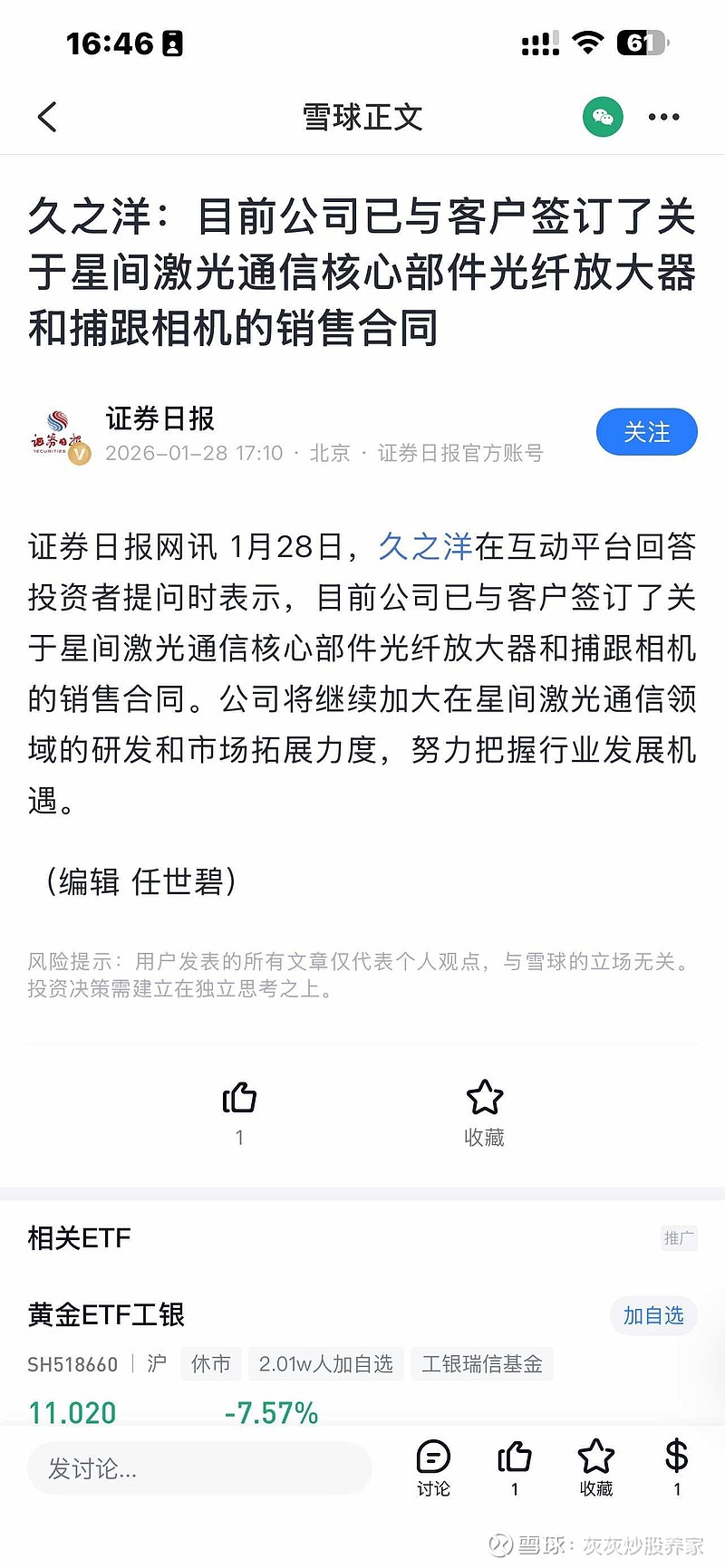Tap the Wi-Fi icon in status bar
The image size is (725, 1568).
pyautogui.click(x=586, y=42)
